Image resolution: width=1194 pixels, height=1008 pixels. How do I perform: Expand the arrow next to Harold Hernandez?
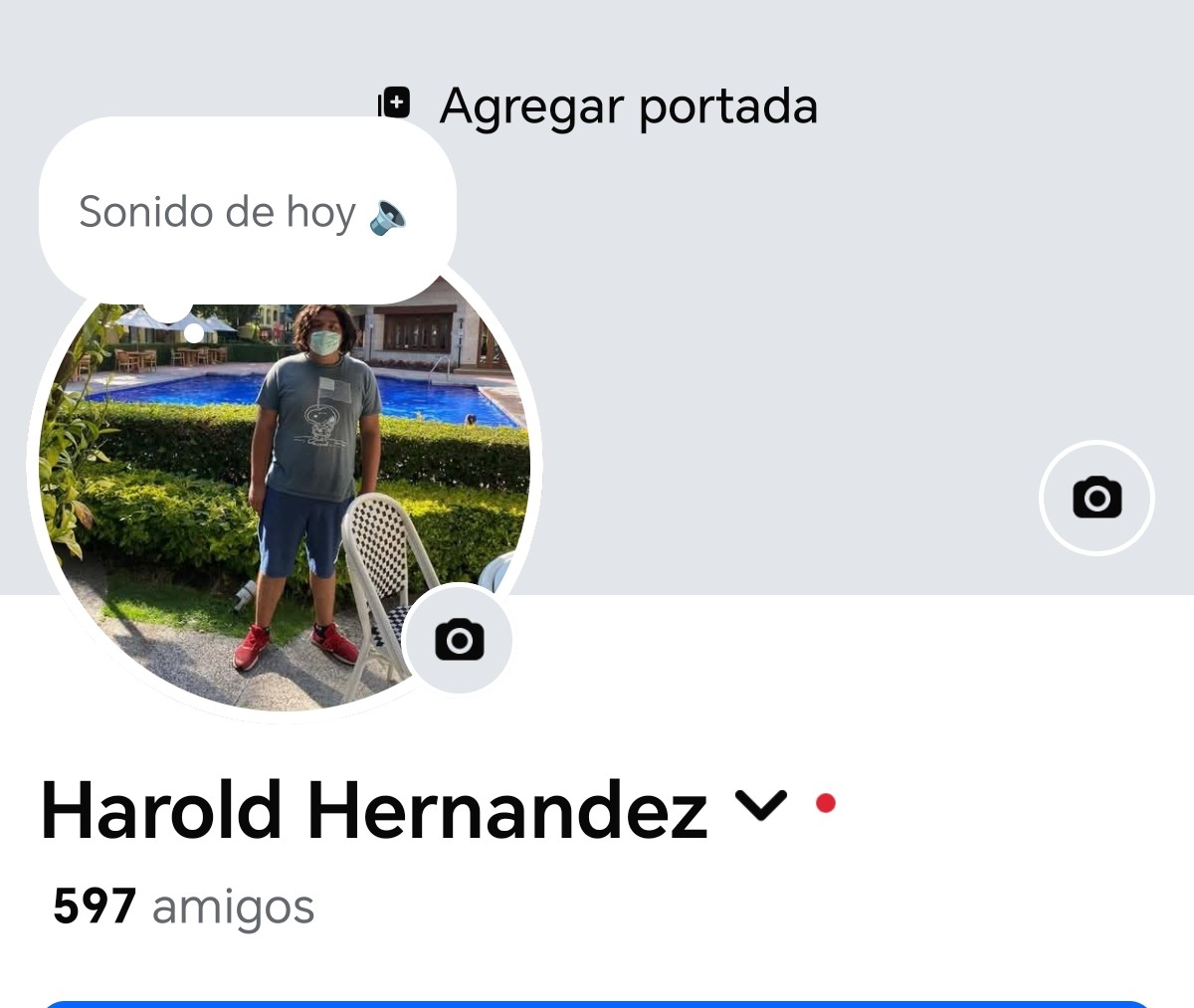761,805
